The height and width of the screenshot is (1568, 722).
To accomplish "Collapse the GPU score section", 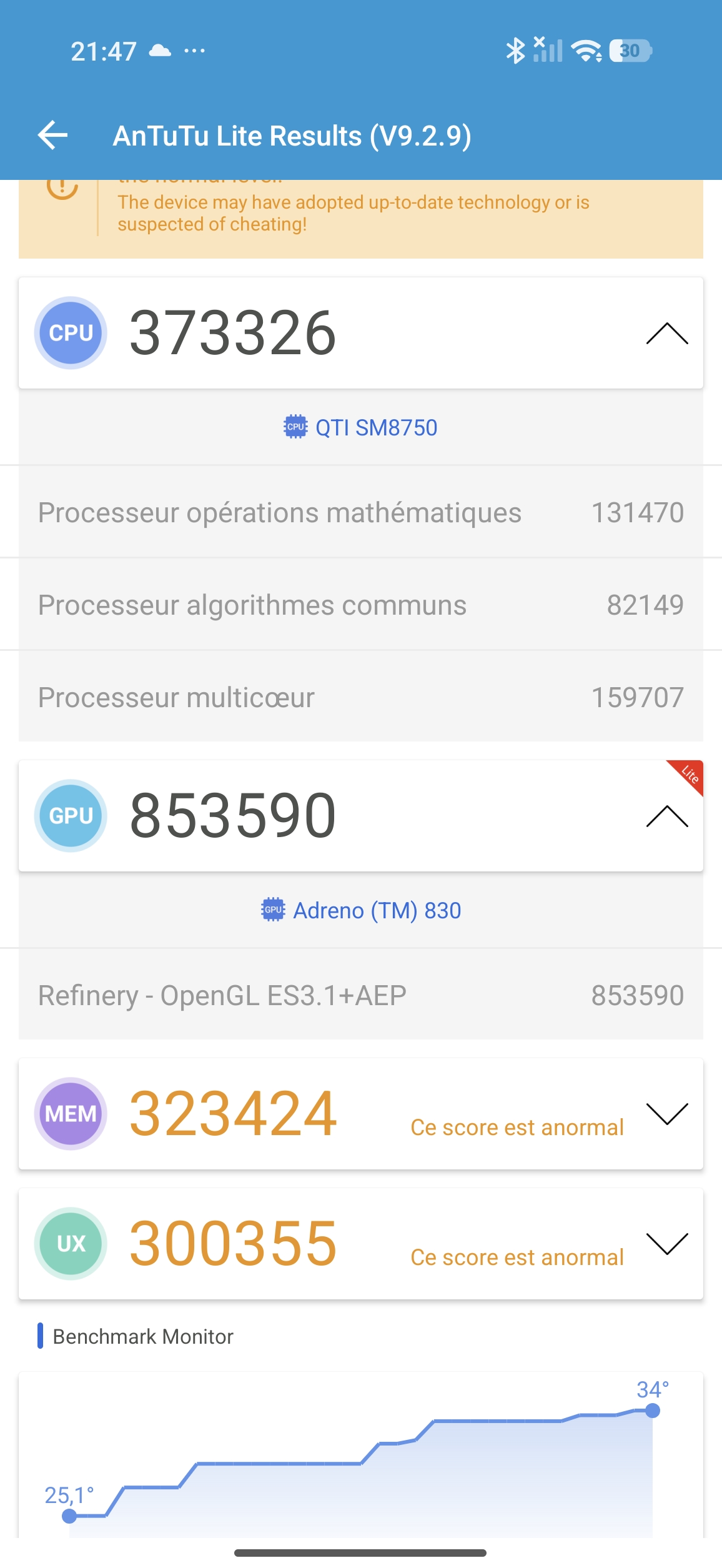I will click(x=666, y=816).
